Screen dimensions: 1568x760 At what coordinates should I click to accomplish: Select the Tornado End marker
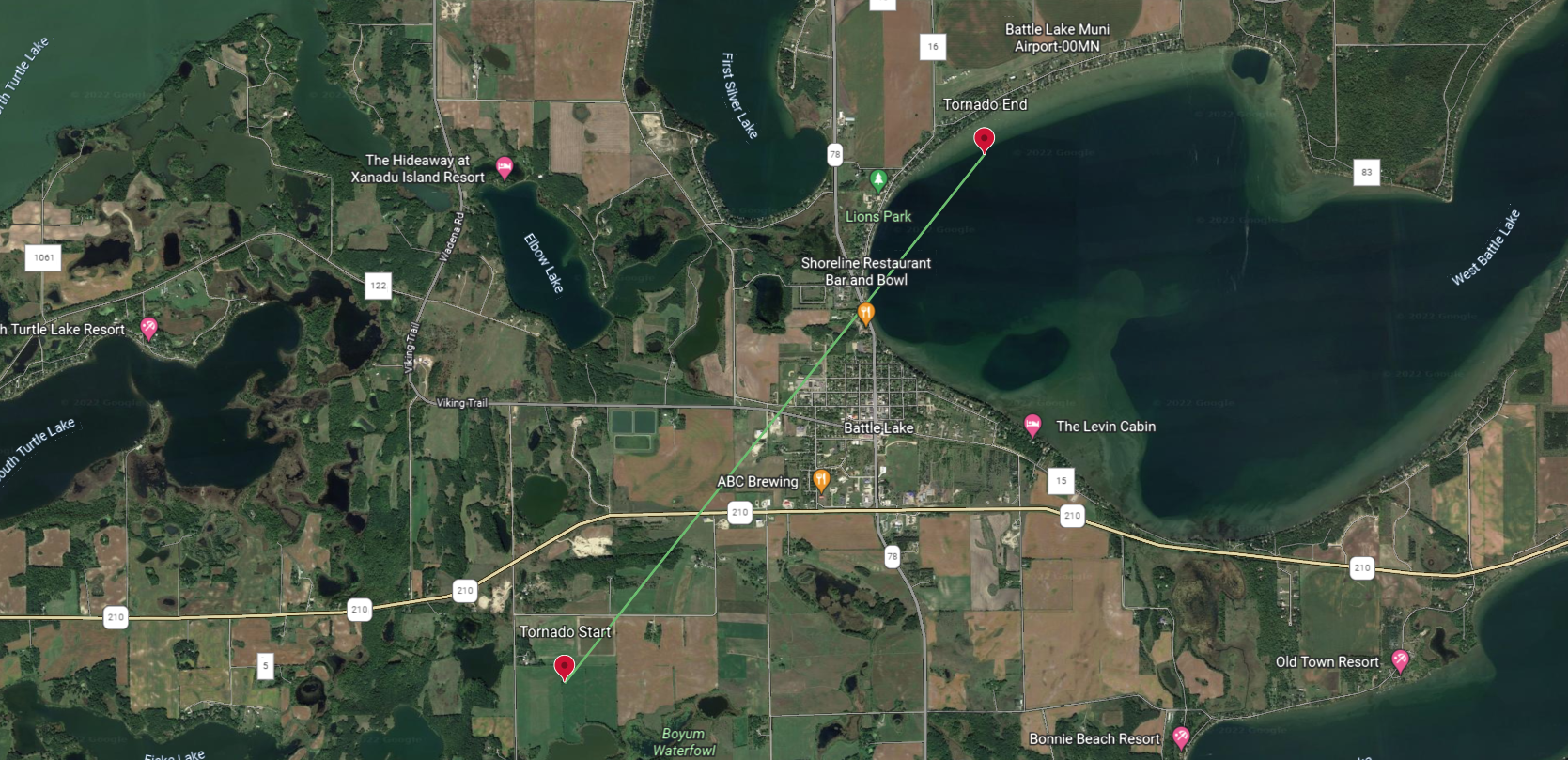click(x=984, y=140)
